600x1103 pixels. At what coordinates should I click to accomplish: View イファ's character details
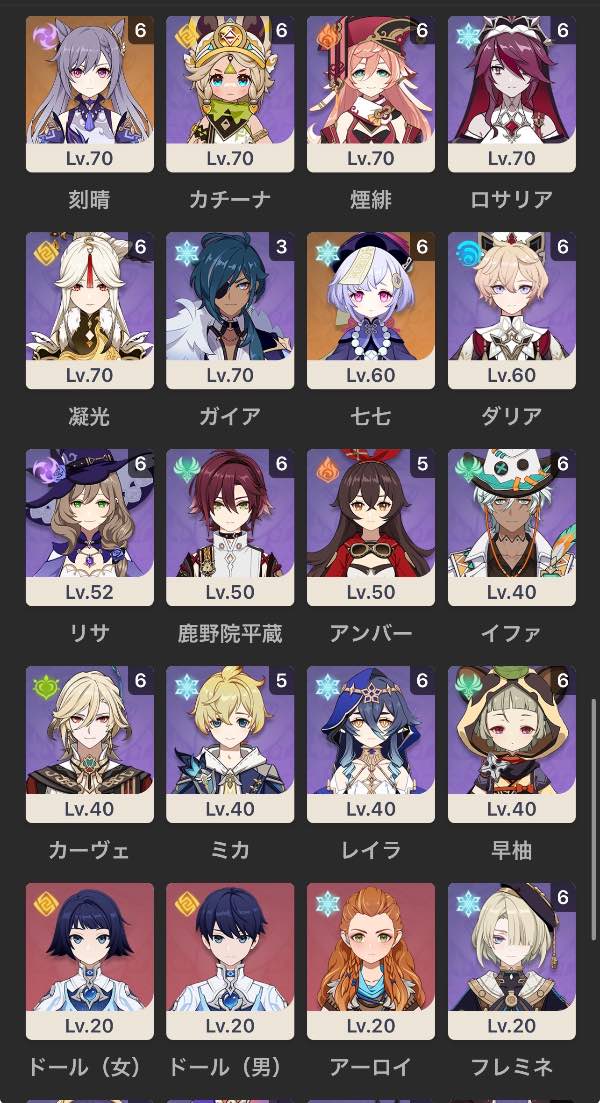[511, 528]
